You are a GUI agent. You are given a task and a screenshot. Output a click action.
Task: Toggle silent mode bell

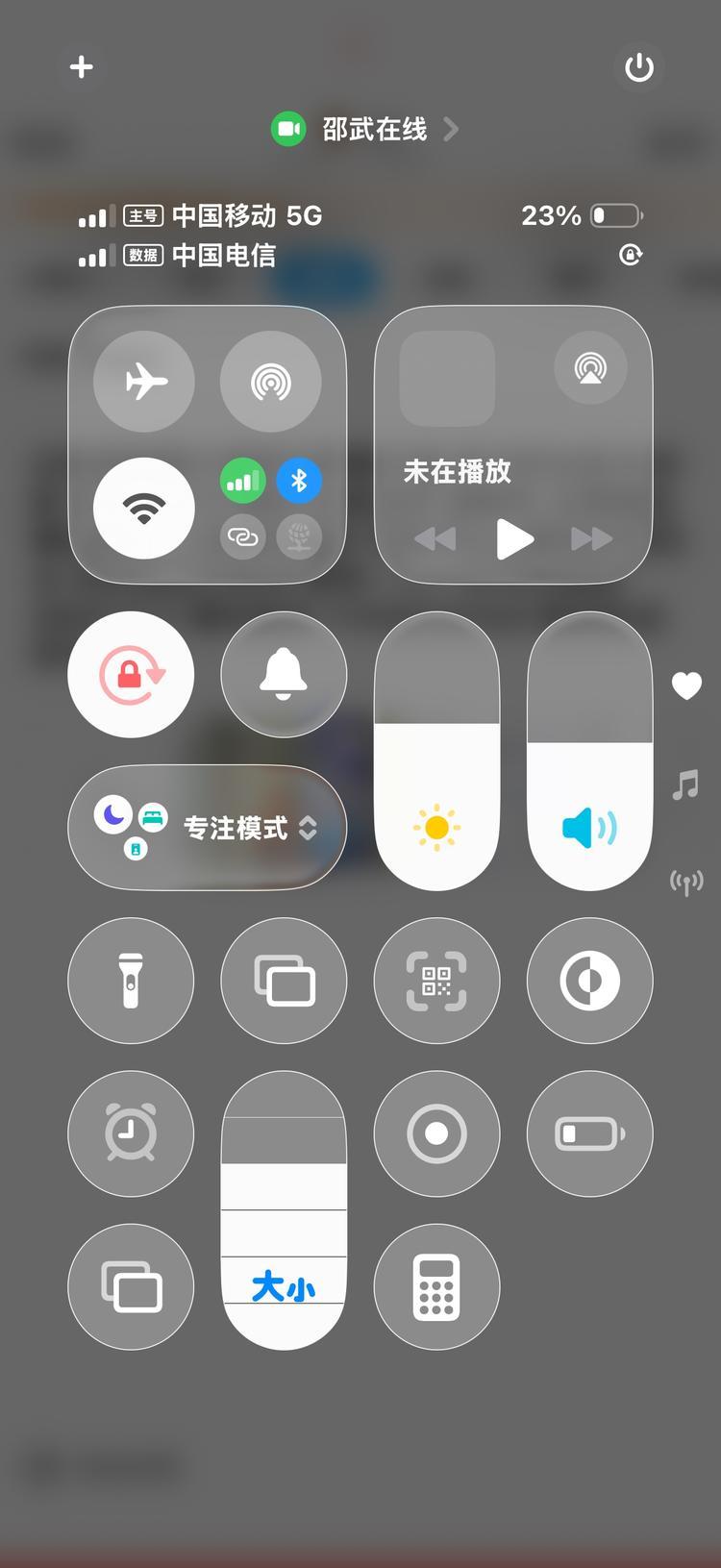[x=284, y=674]
